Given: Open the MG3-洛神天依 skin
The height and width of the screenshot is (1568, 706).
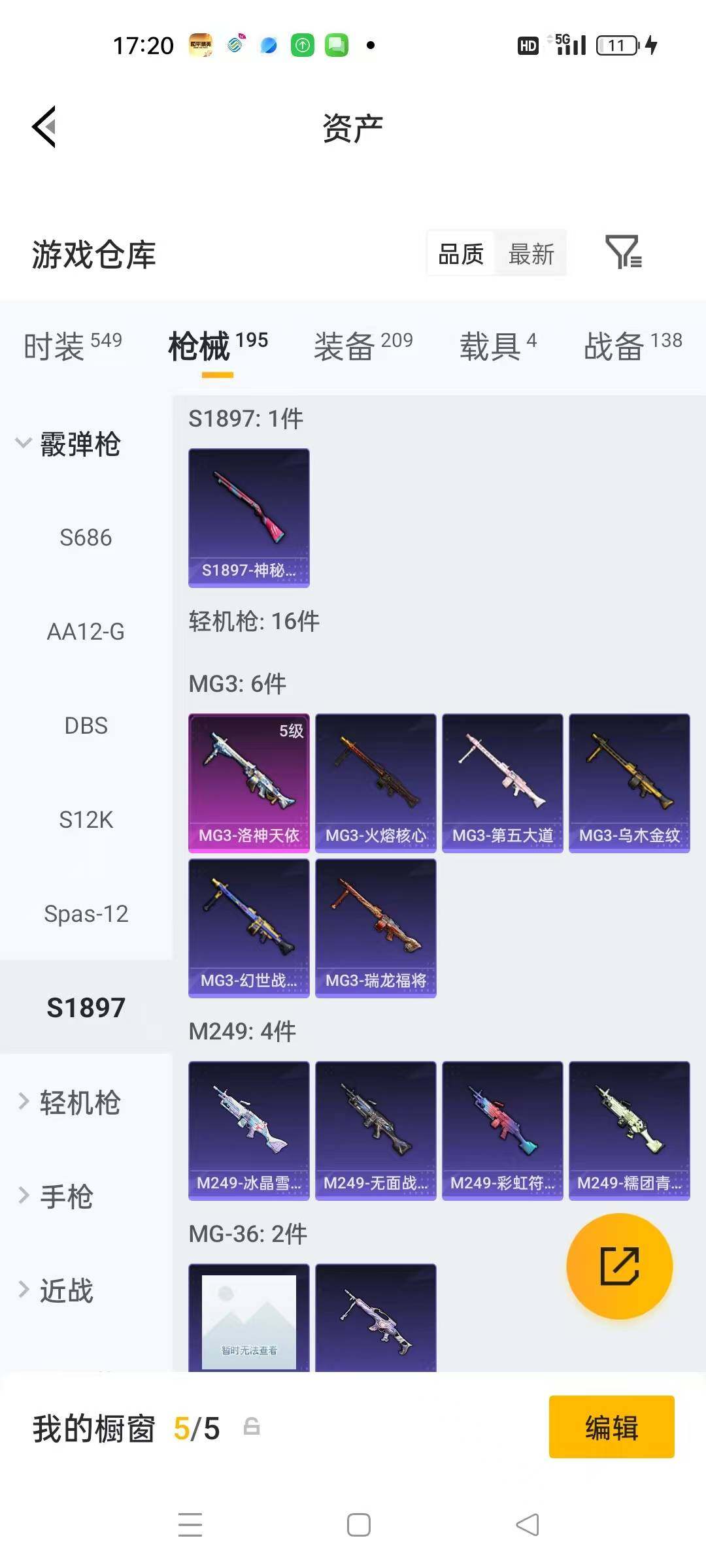Looking at the screenshot, I should coord(249,783).
